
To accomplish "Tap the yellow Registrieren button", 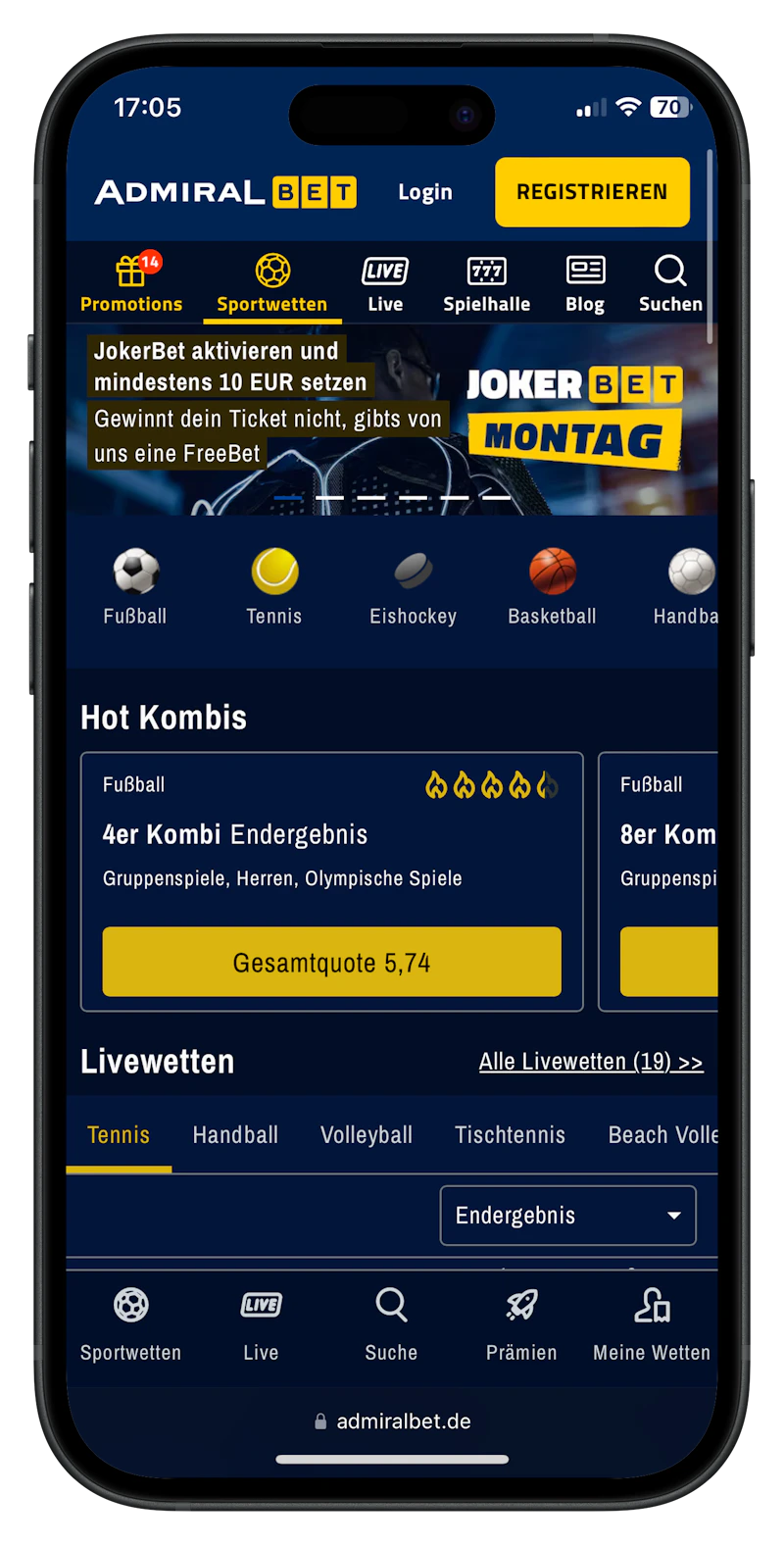I will [x=592, y=192].
